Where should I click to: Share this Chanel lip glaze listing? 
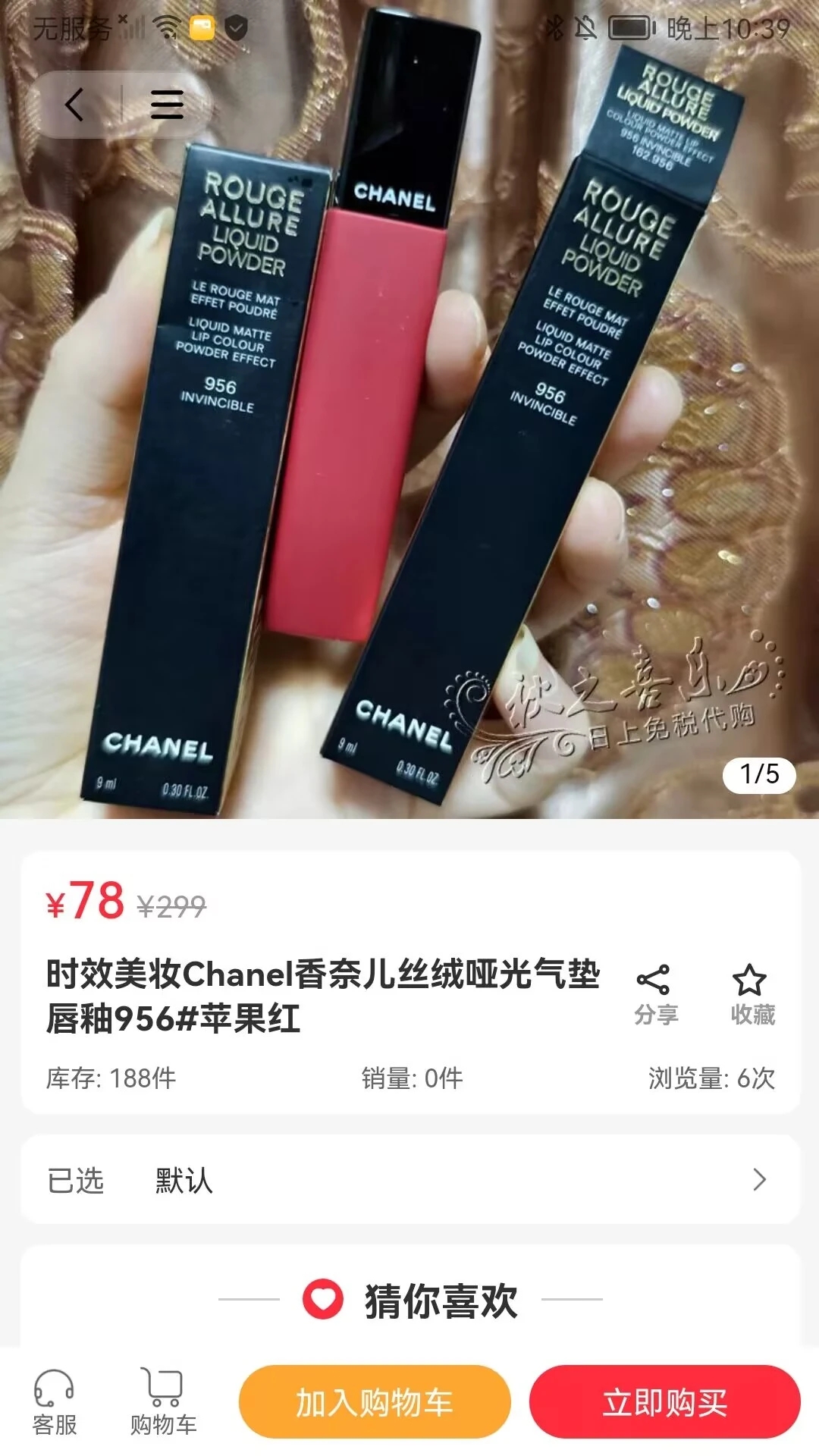click(x=654, y=993)
